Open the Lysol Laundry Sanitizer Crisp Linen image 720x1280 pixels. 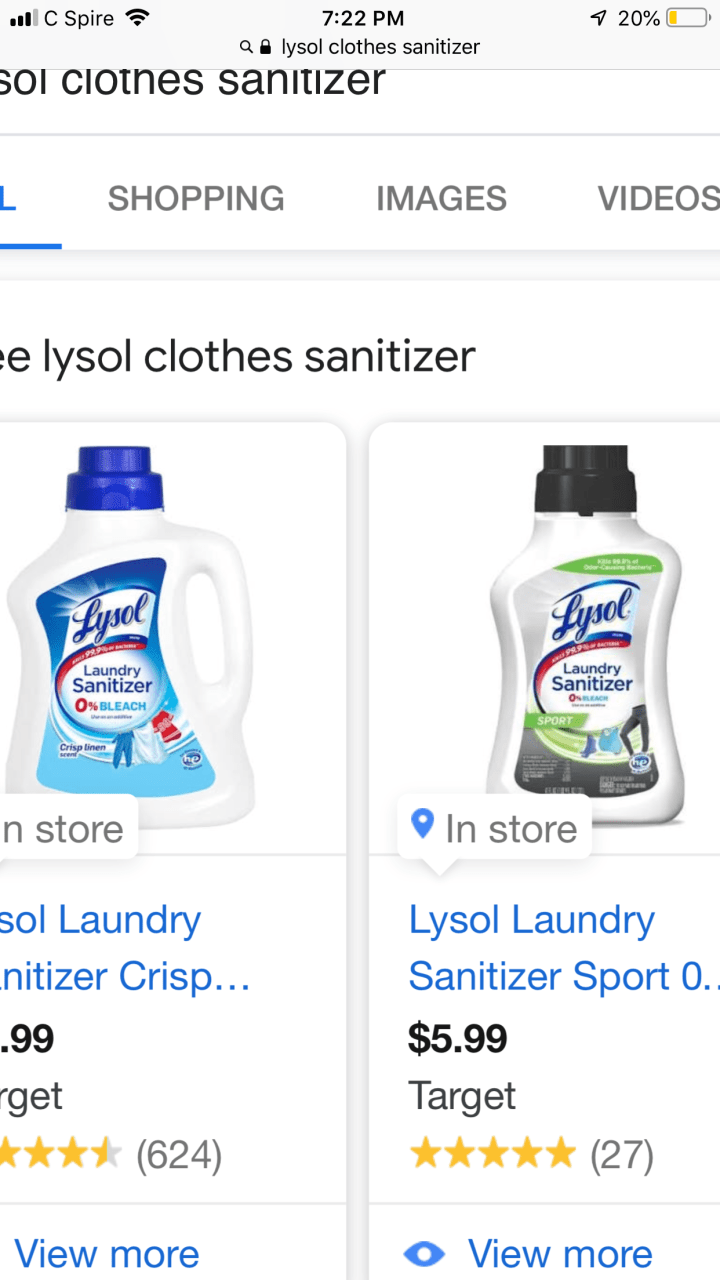pyautogui.click(x=130, y=630)
